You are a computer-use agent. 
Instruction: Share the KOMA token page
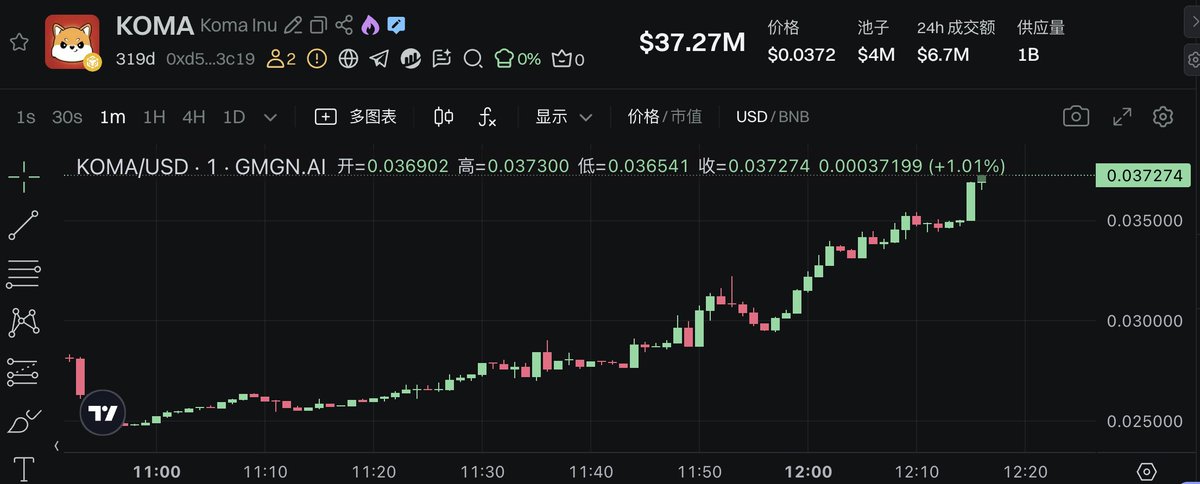pos(344,25)
